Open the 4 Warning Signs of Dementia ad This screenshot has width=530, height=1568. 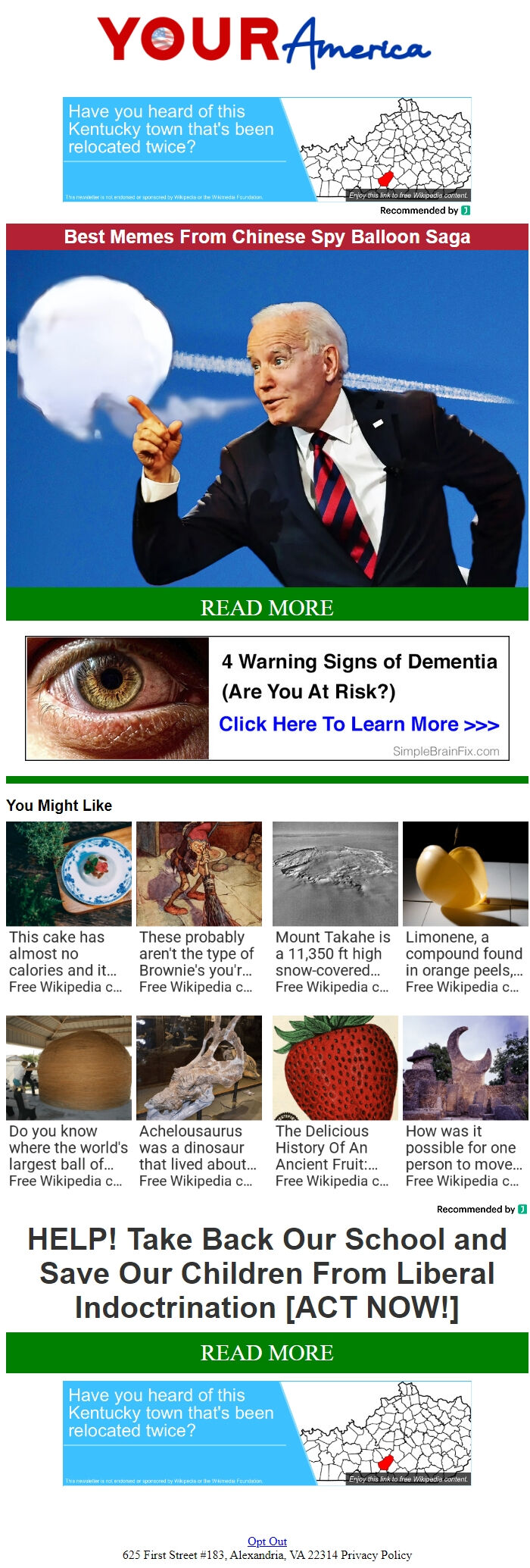(267, 698)
